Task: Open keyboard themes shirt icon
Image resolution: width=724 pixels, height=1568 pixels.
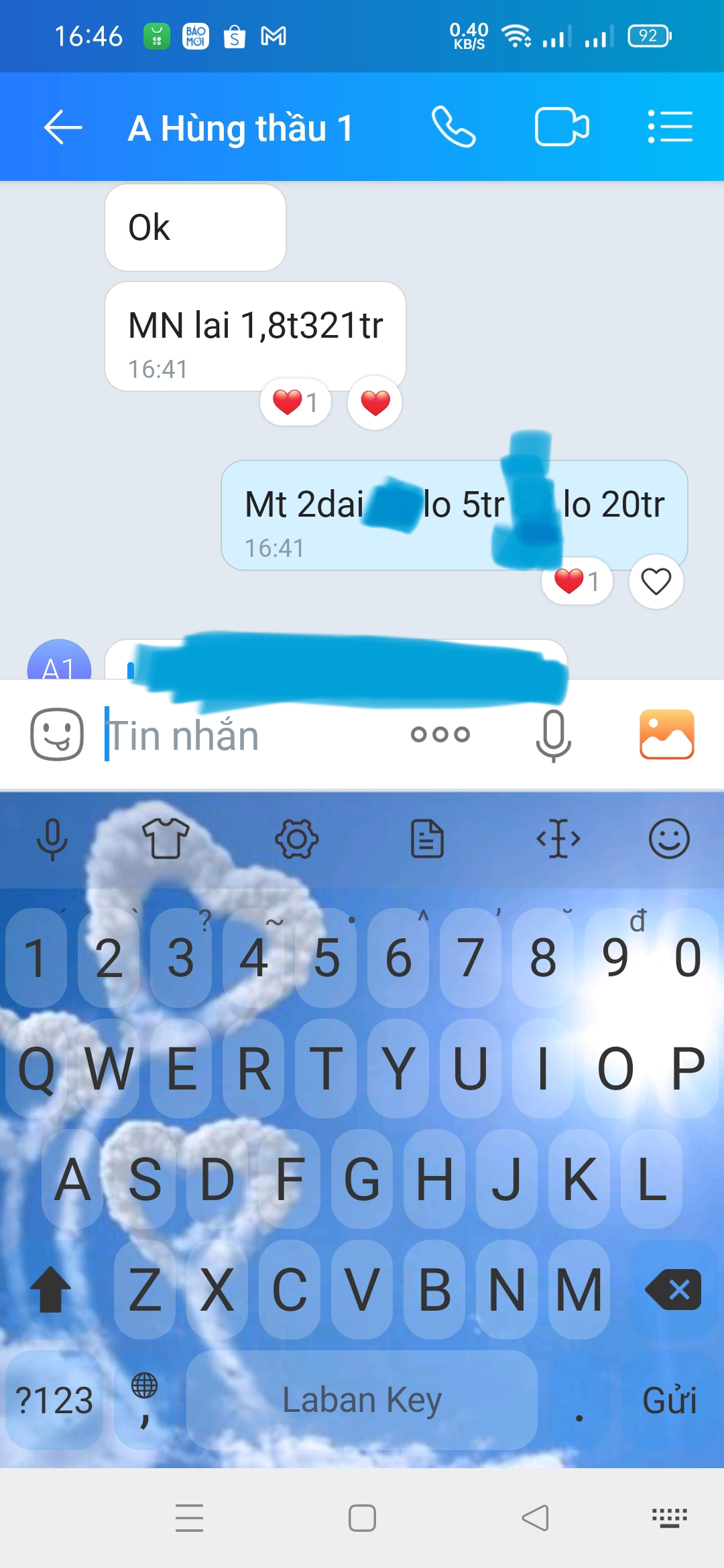Action: coord(166,838)
